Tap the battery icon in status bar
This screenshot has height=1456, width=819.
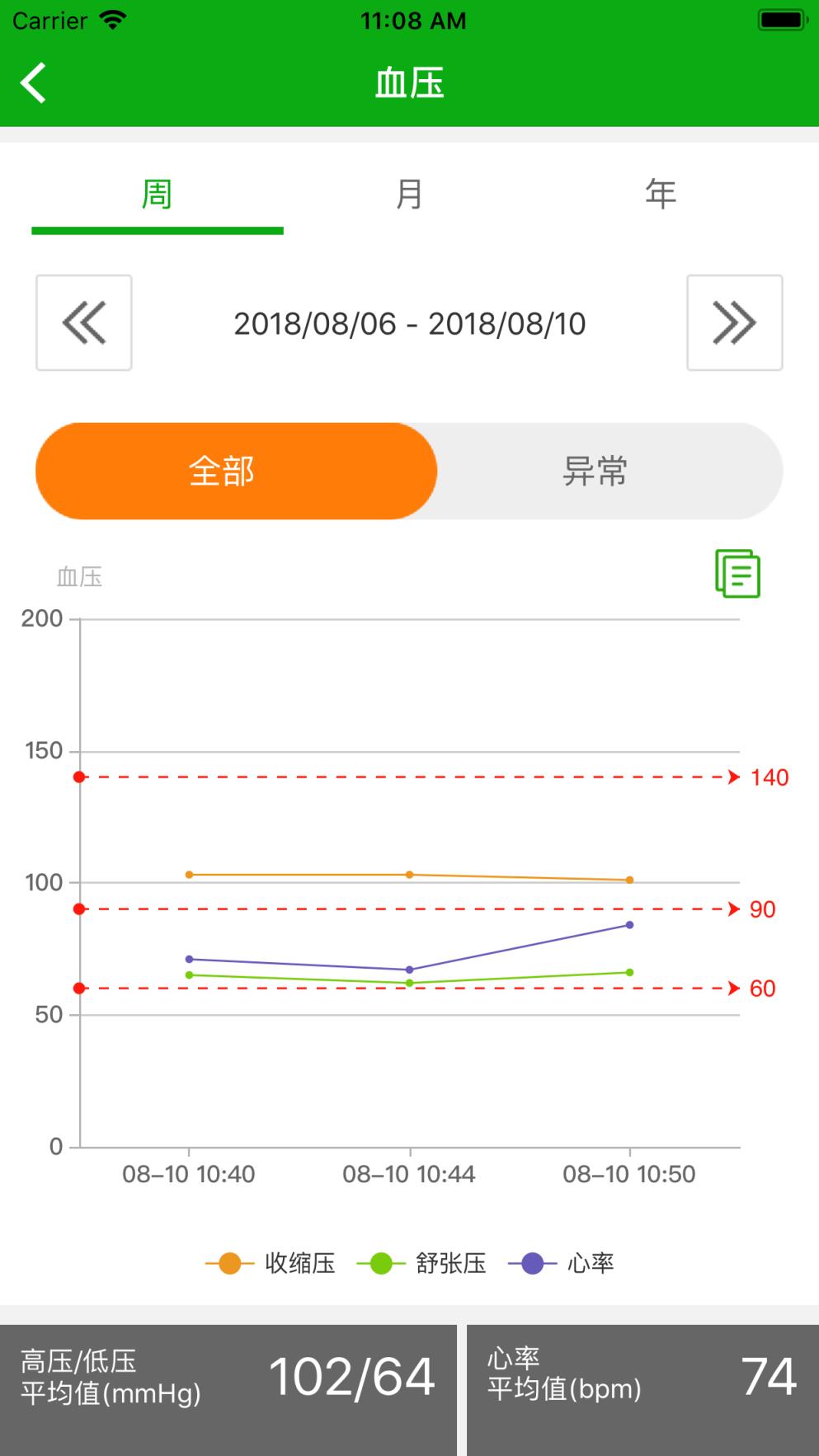[x=780, y=18]
